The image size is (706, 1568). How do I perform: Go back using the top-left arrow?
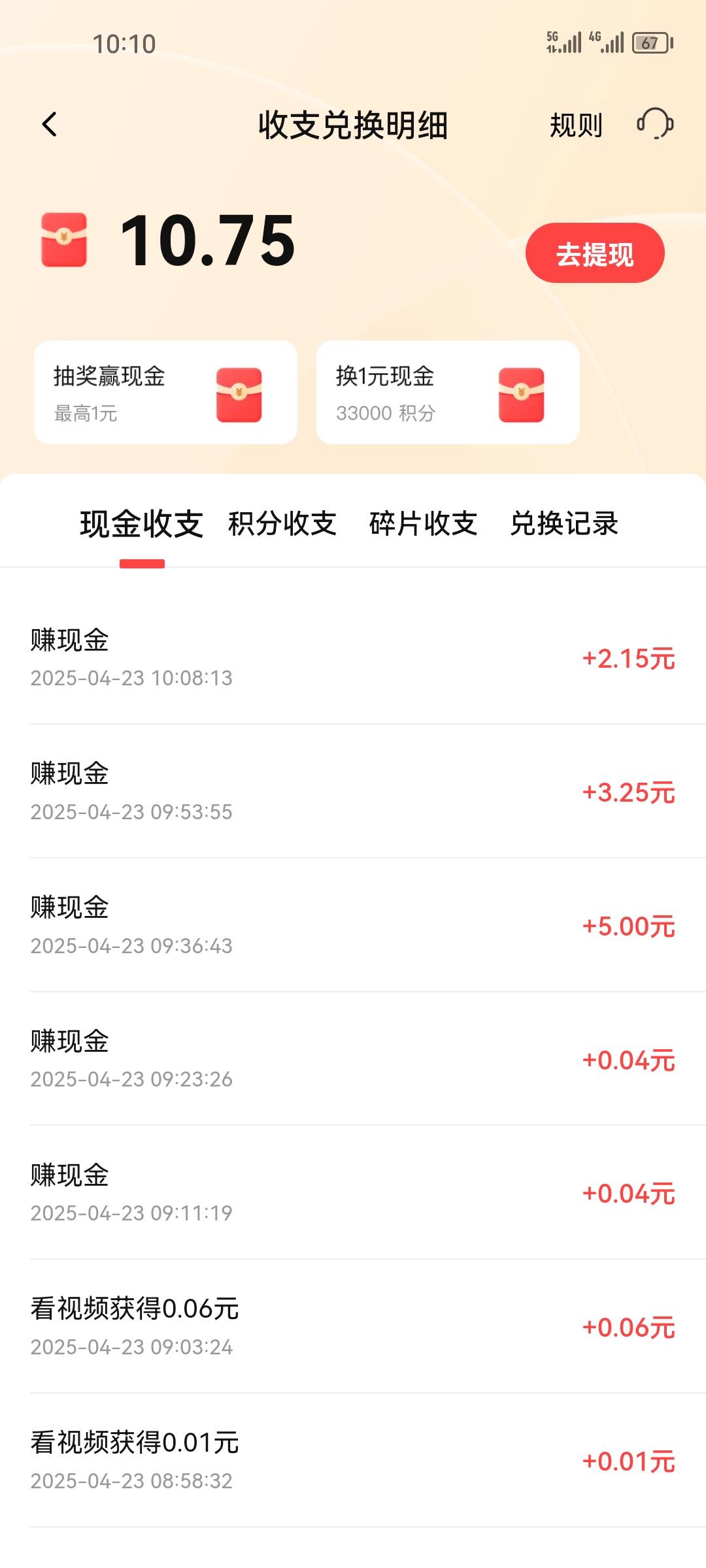point(50,124)
